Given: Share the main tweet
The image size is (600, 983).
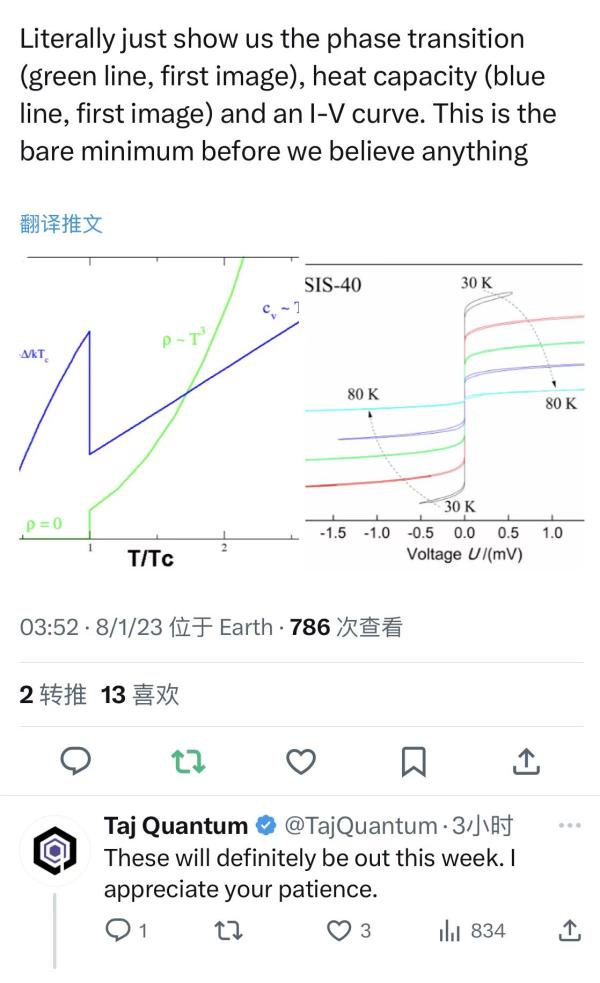Looking at the screenshot, I should pos(526,762).
